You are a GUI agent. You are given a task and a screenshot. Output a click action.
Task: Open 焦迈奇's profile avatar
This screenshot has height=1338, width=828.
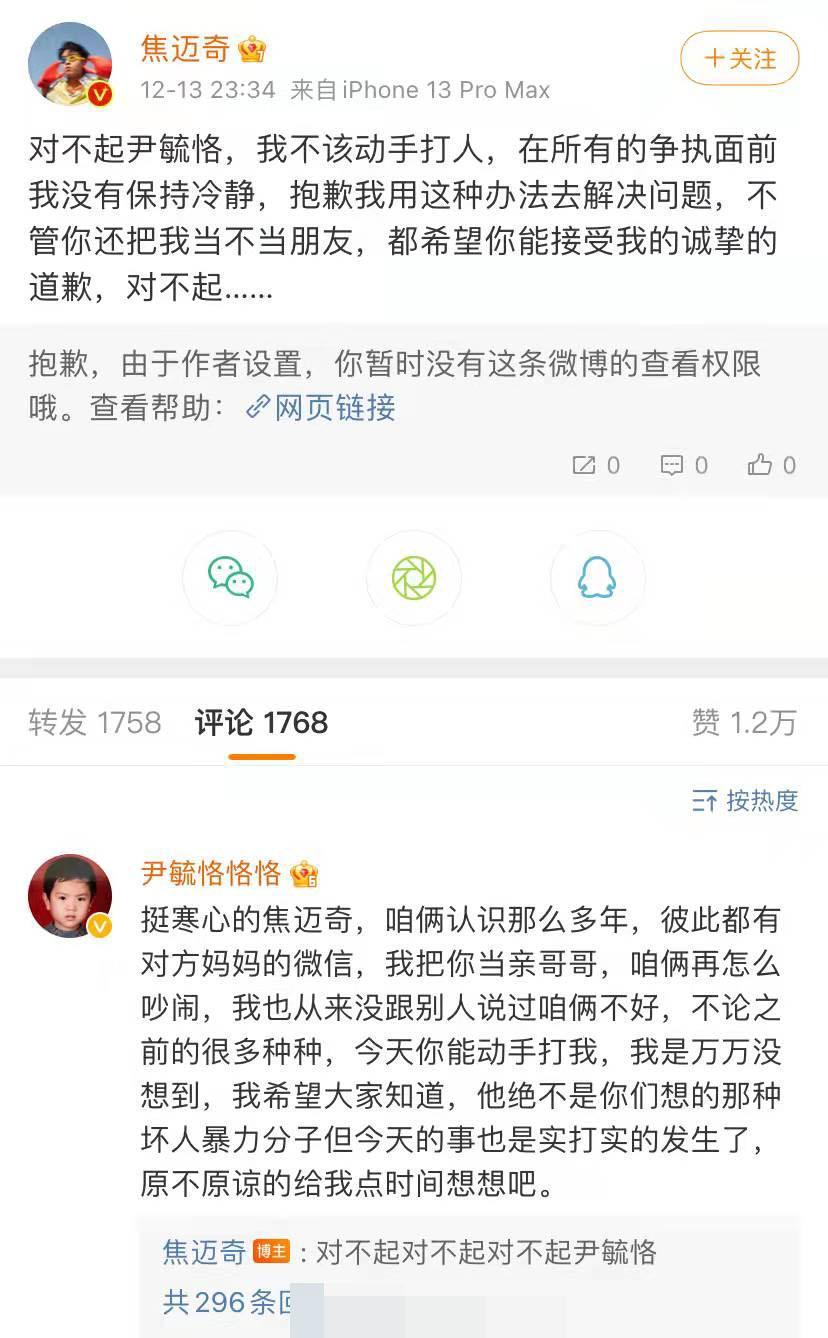[70, 64]
